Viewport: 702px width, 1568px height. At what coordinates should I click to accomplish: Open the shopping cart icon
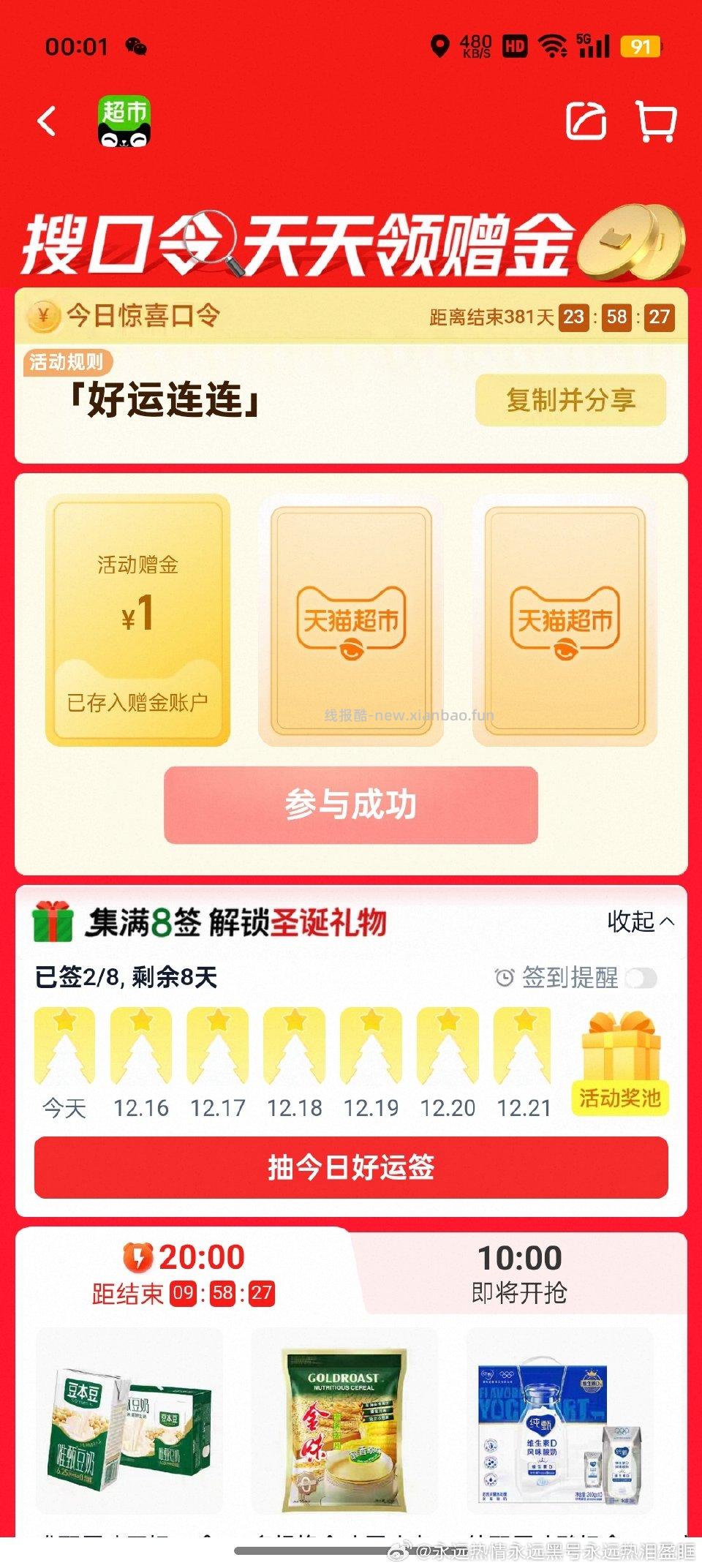click(x=657, y=121)
